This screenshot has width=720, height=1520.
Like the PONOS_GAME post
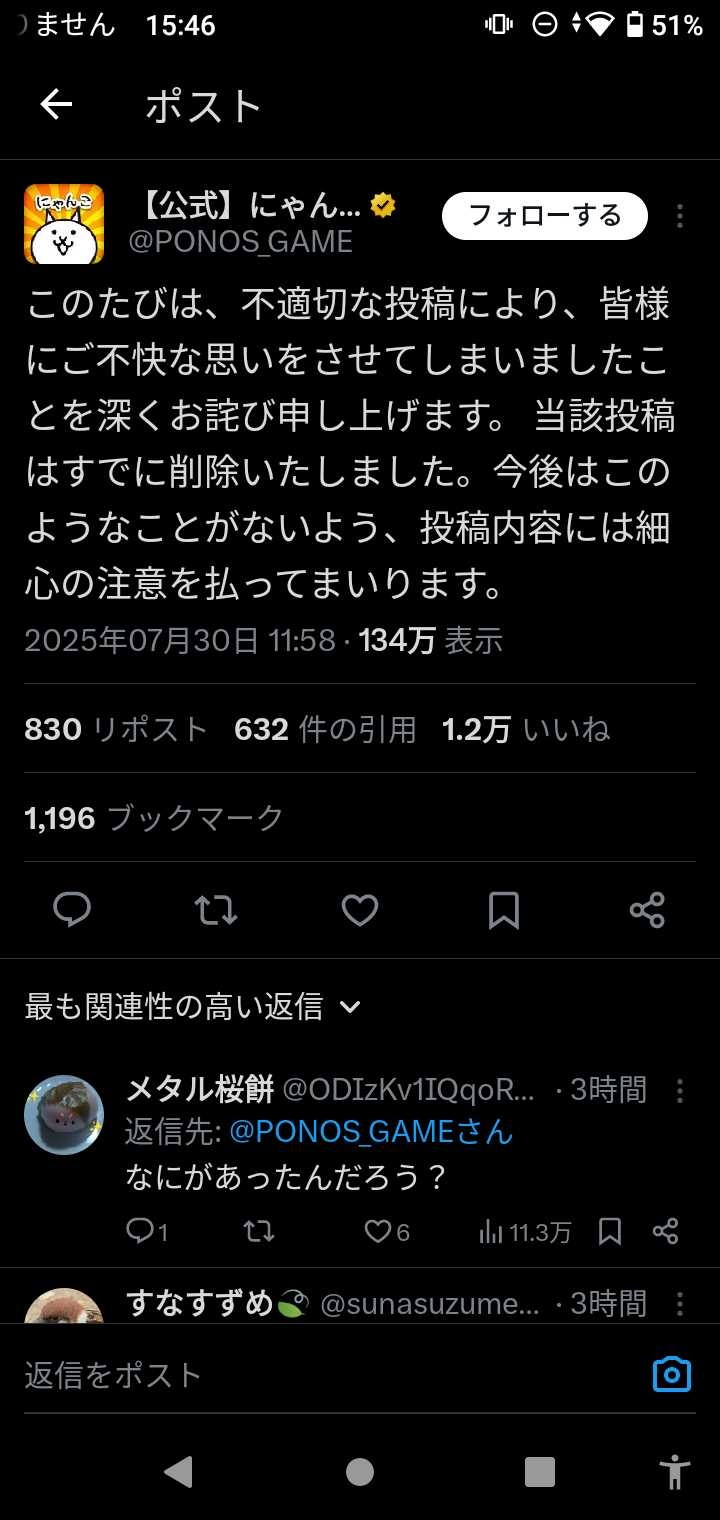360,910
